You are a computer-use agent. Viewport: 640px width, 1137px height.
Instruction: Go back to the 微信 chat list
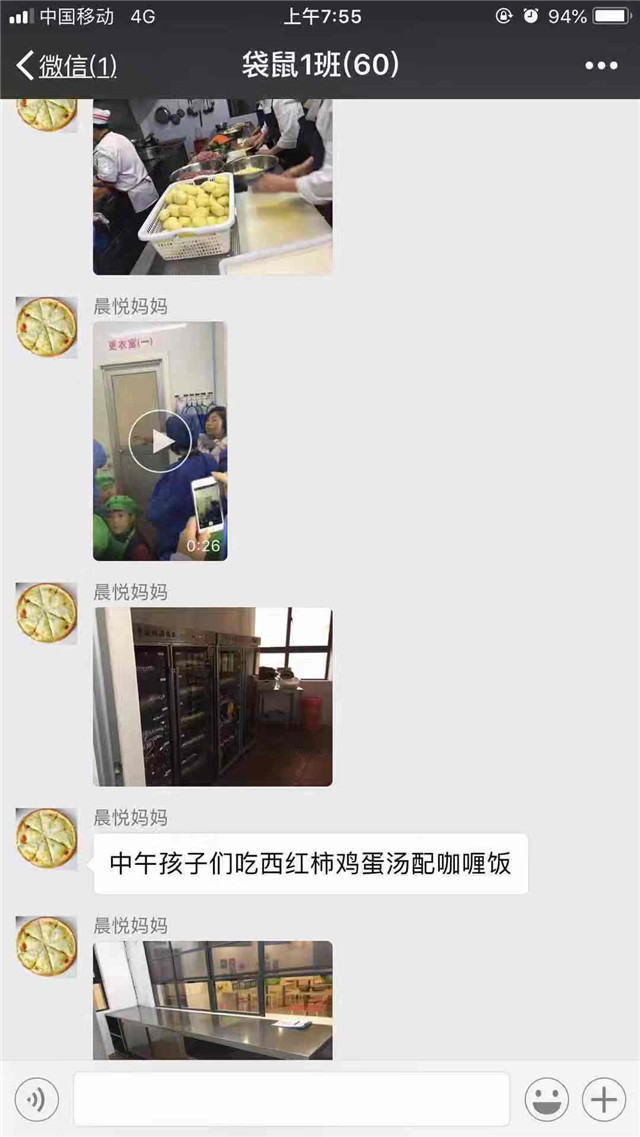(x=65, y=67)
